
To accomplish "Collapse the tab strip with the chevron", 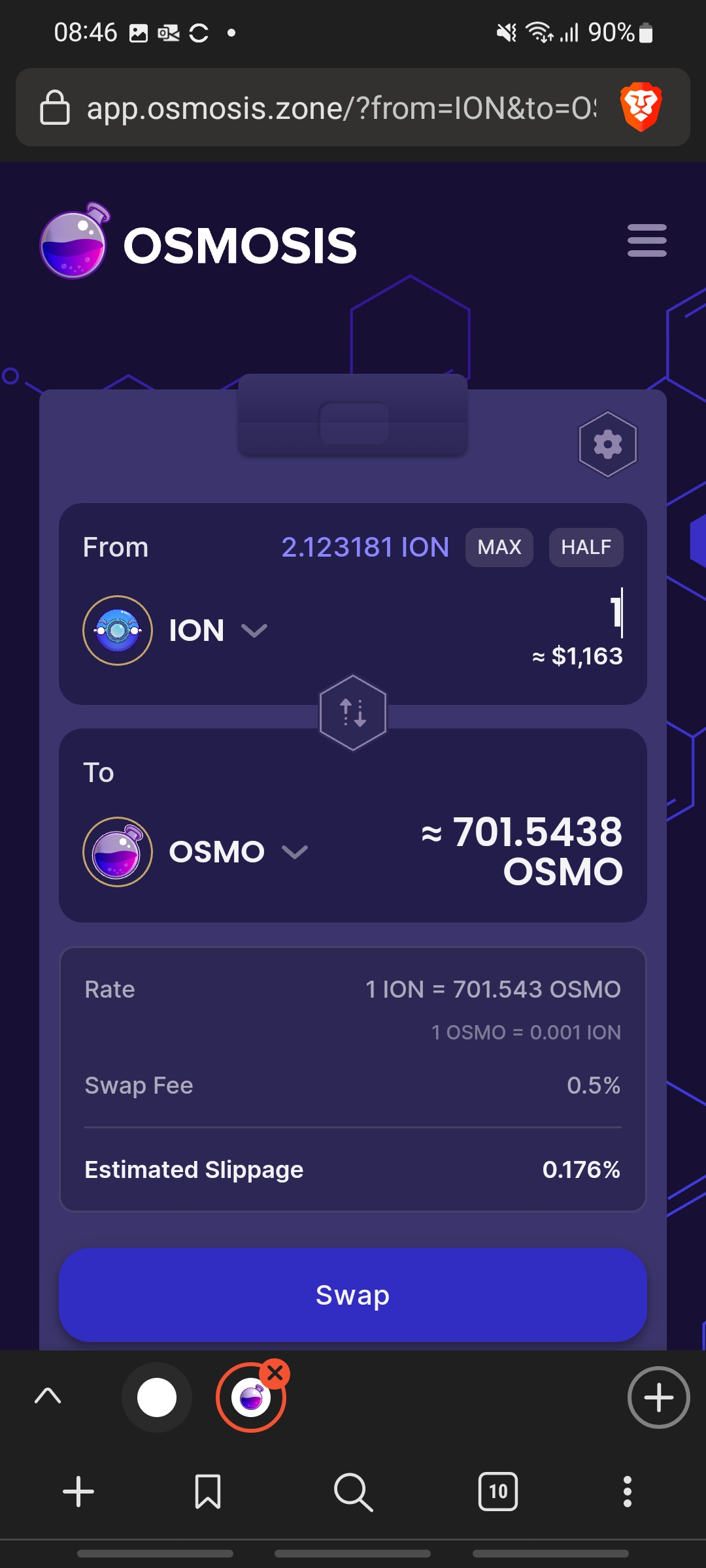I will point(49,1397).
